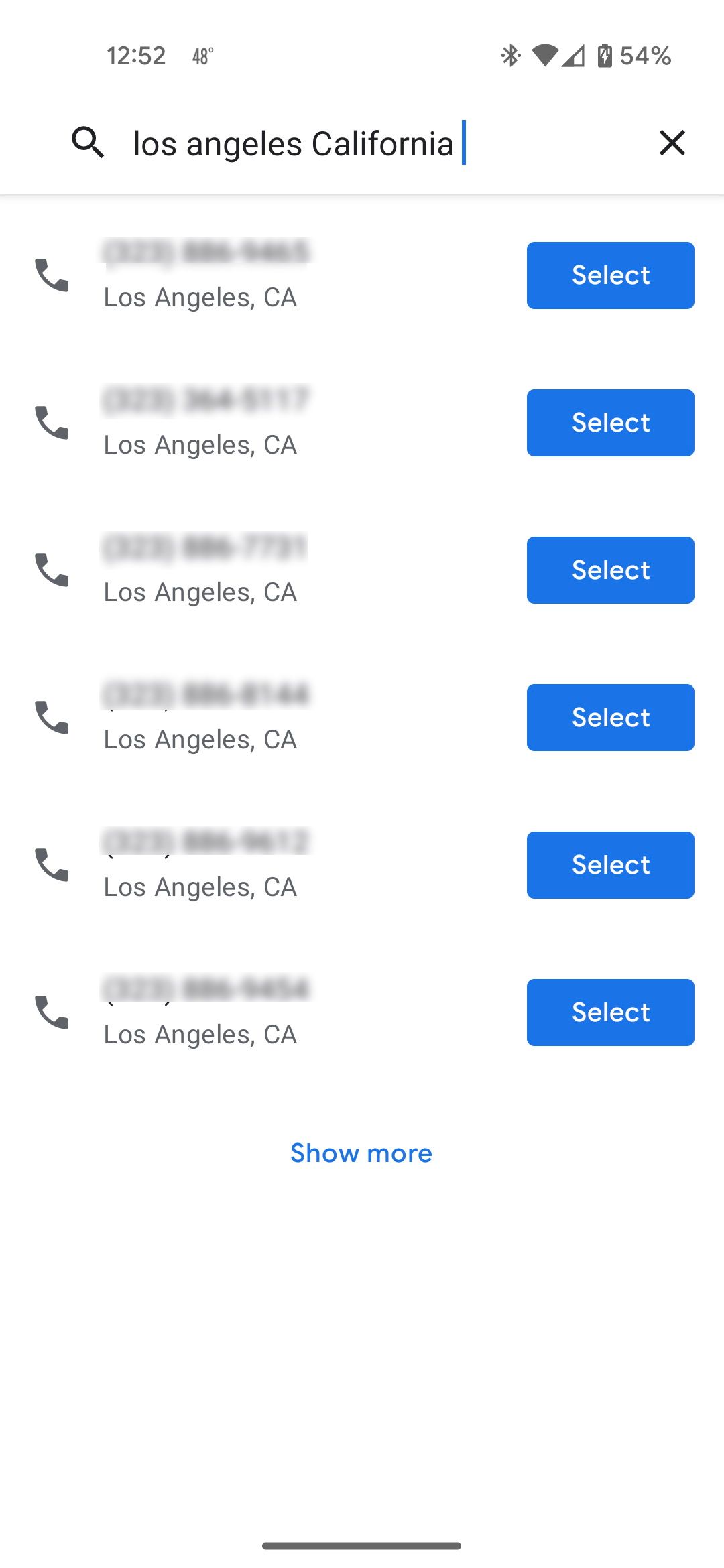Select the first number ending in 9465
Screen dimensions: 724x1568
(x=610, y=275)
